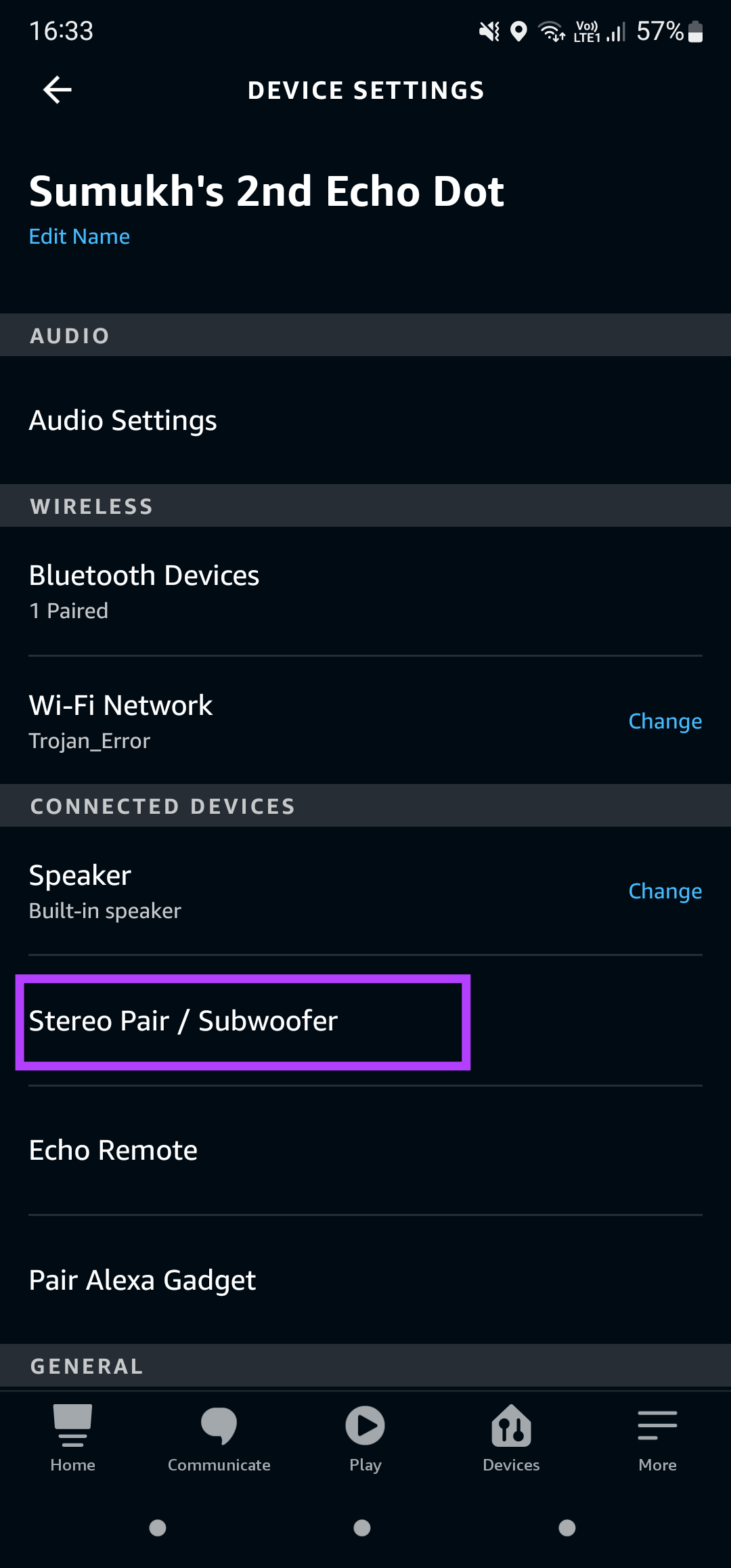Open Bluetooth Devices row

[x=365, y=591]
